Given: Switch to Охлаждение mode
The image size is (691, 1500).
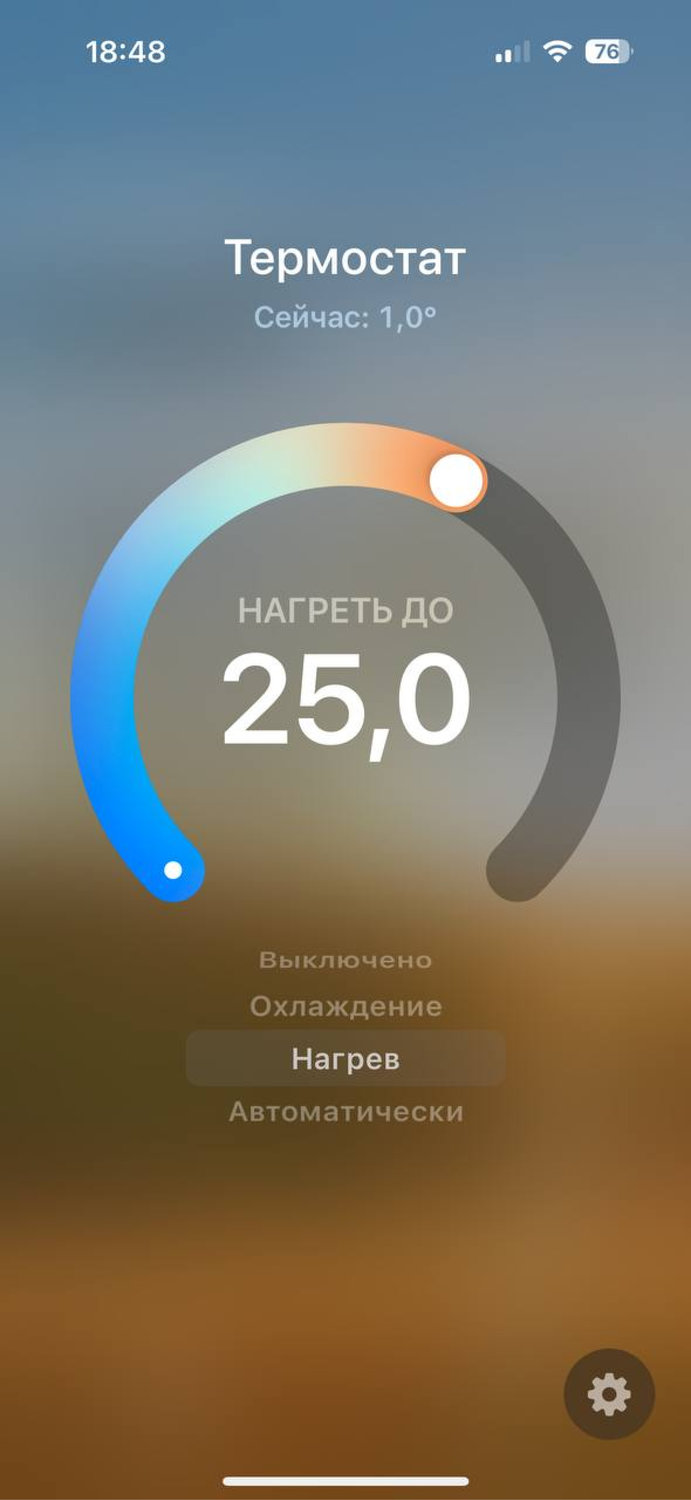Looking at the screenshot, I should click(345, 1006).
